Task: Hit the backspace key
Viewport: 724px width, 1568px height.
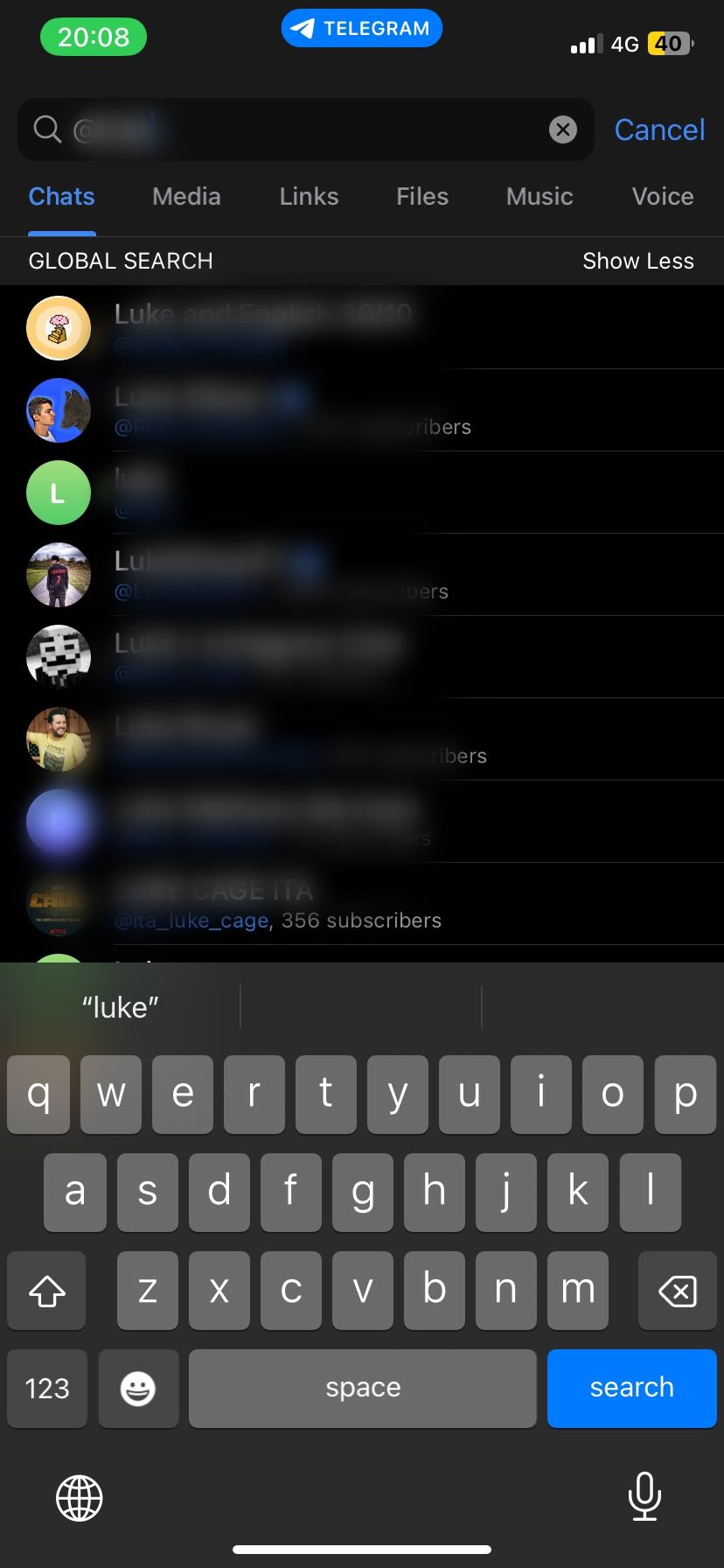Action: tap(677, 1291)
